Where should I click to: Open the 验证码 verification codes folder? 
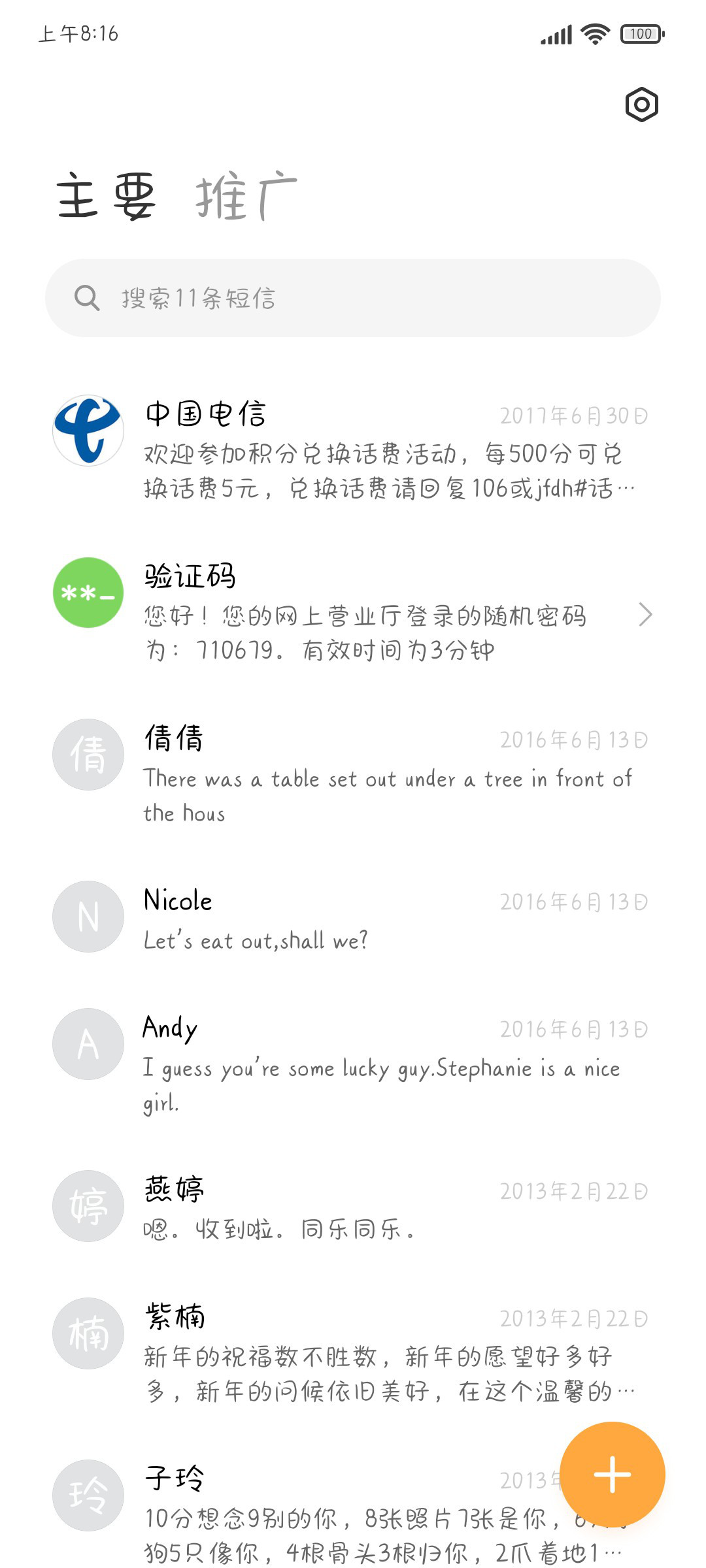353,612
